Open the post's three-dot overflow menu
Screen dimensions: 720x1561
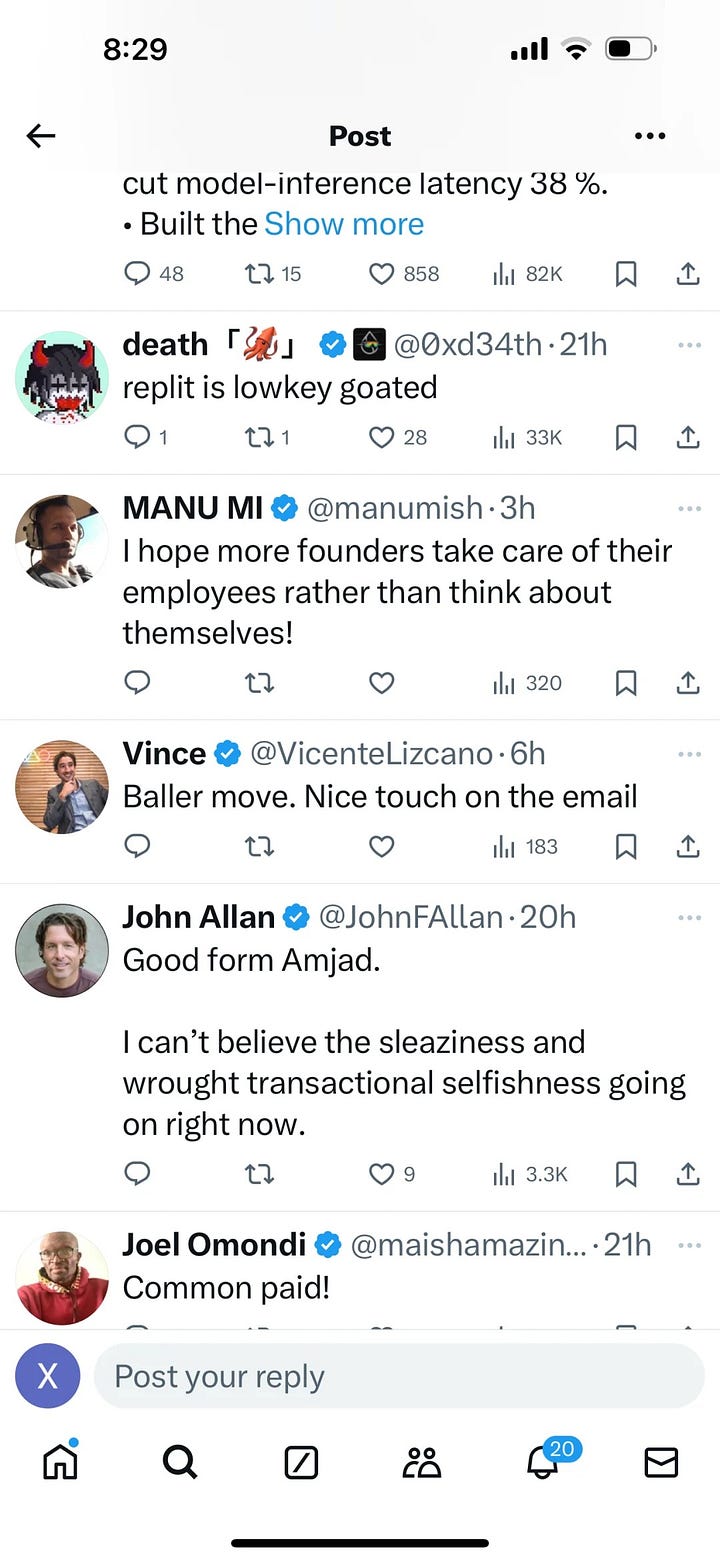coord(650,136)
